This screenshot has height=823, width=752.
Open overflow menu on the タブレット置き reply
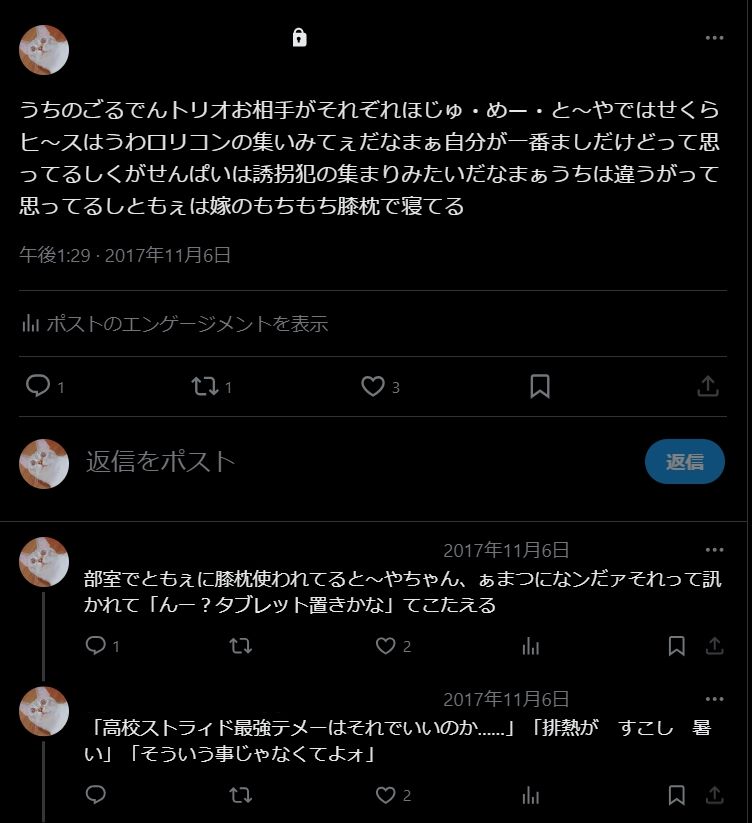coord(714,550)
